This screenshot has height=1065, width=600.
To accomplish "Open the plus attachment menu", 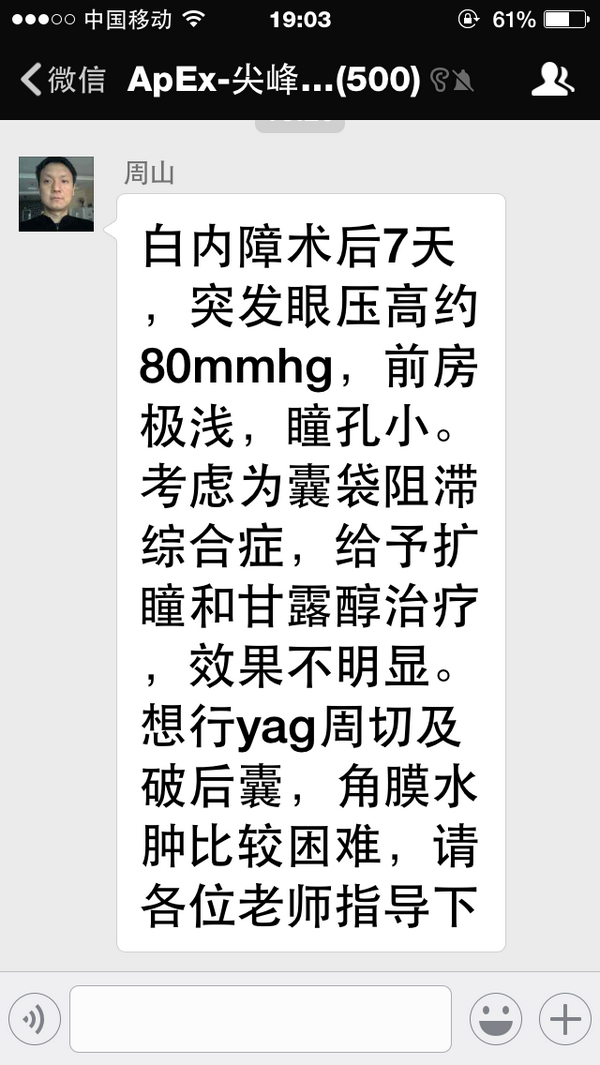I will [565, 1019].
